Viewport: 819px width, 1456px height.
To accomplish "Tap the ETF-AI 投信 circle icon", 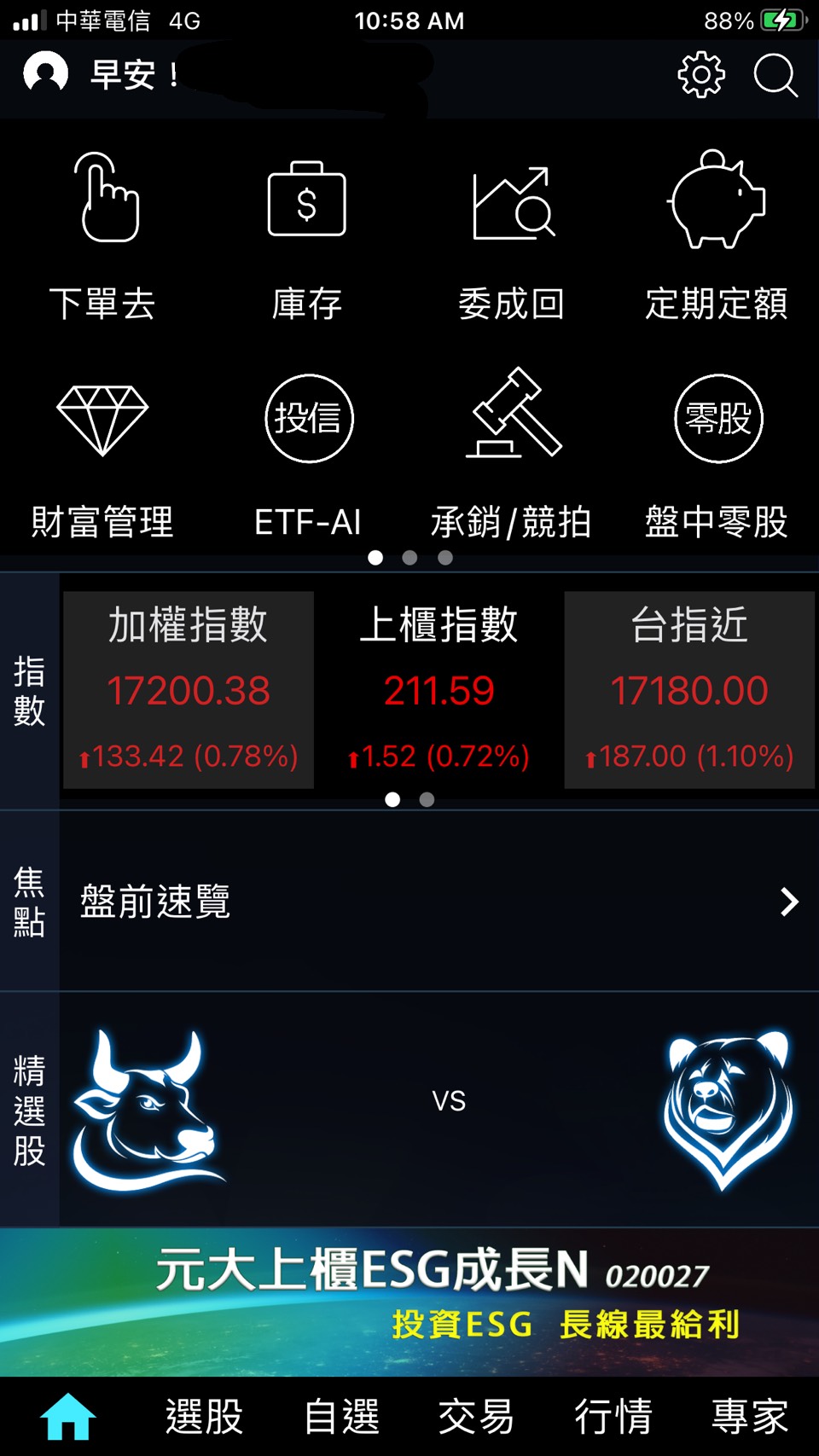I will tap(309, 418).
